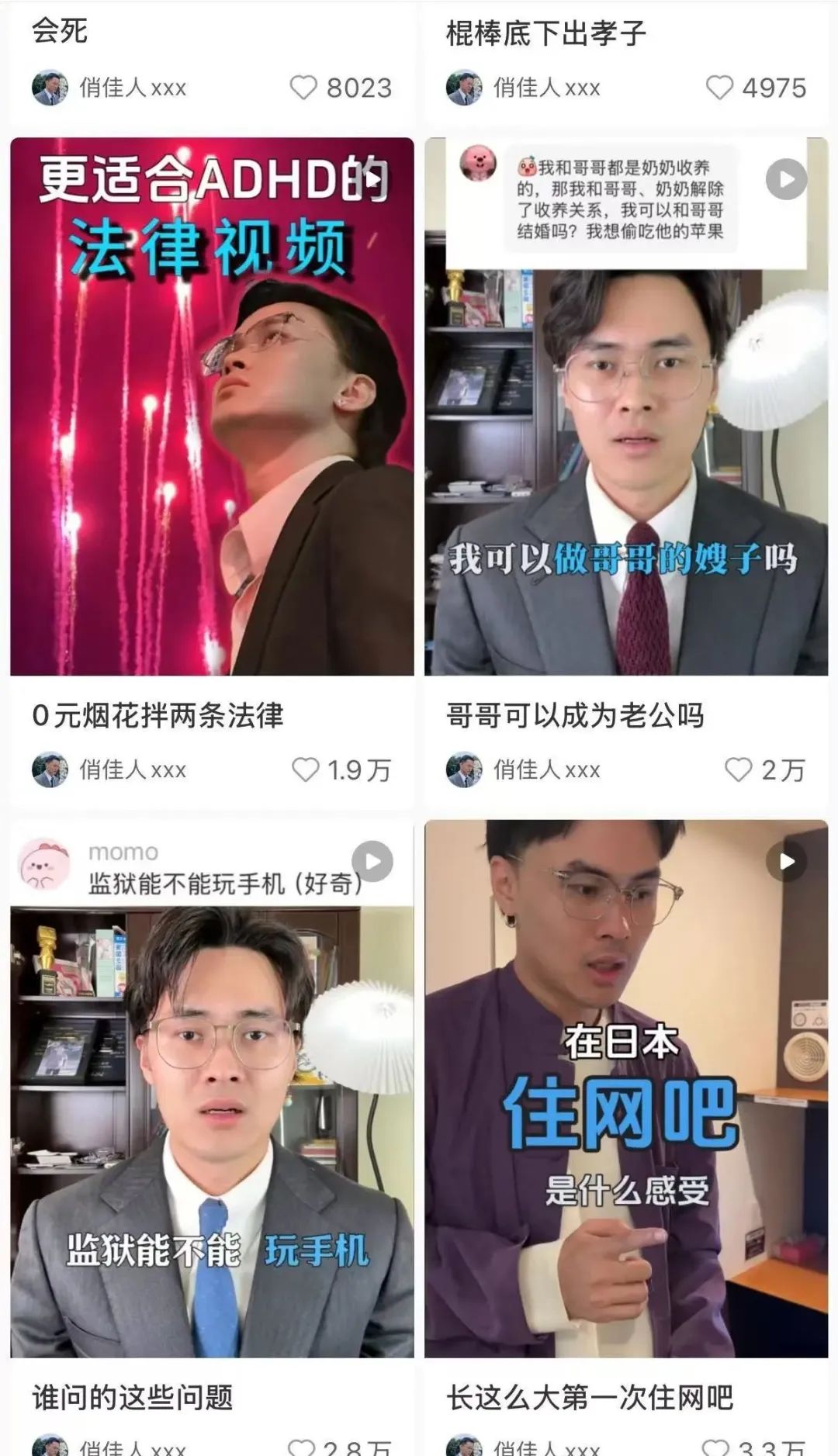This screenshot has height=1456, width=838.
Task: Like the 哥哥可以成为老公吗 post
Action: click(738, 770)
